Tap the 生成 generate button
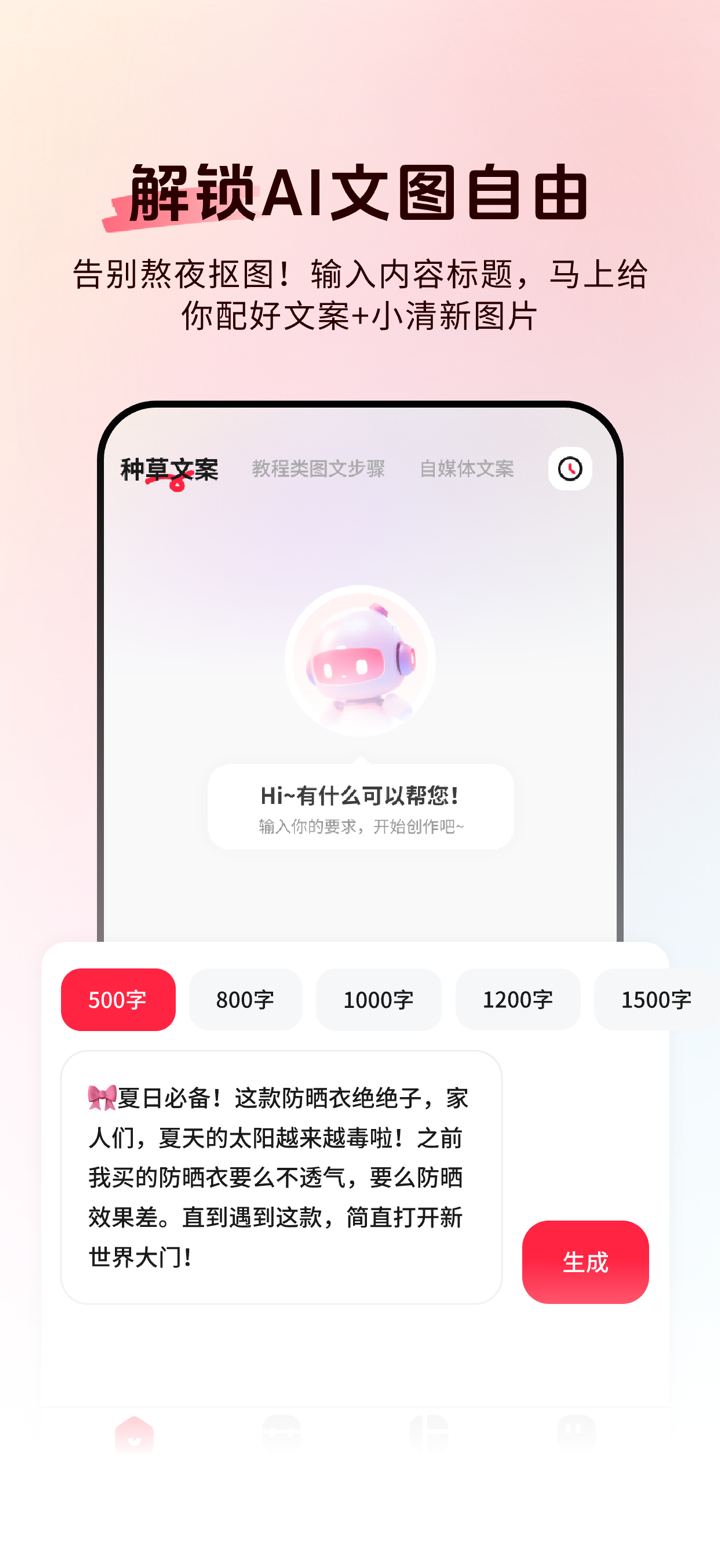720x1558 pixels. point(585,1261)
